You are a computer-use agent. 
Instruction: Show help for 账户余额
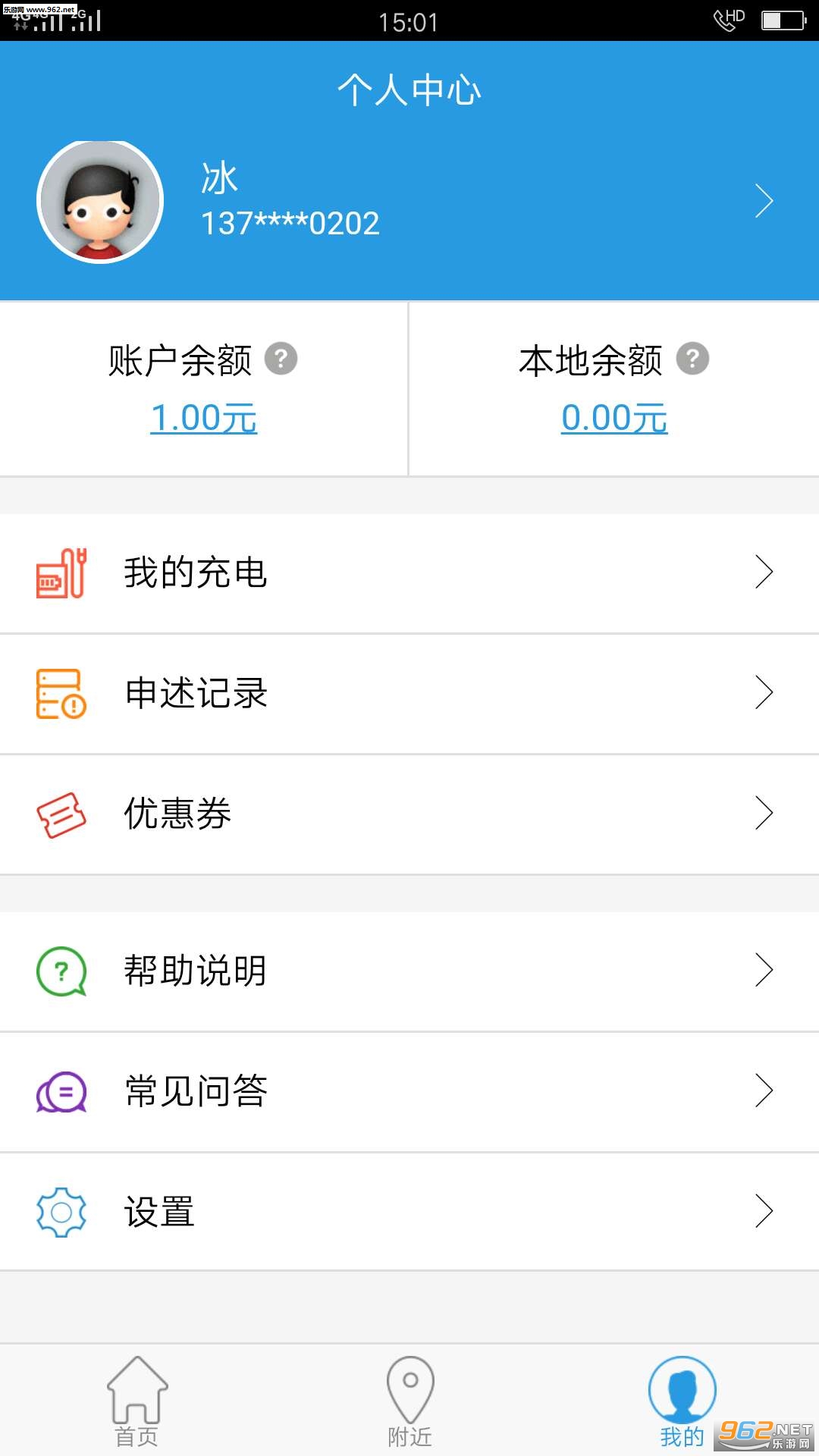tap(281, 359)
